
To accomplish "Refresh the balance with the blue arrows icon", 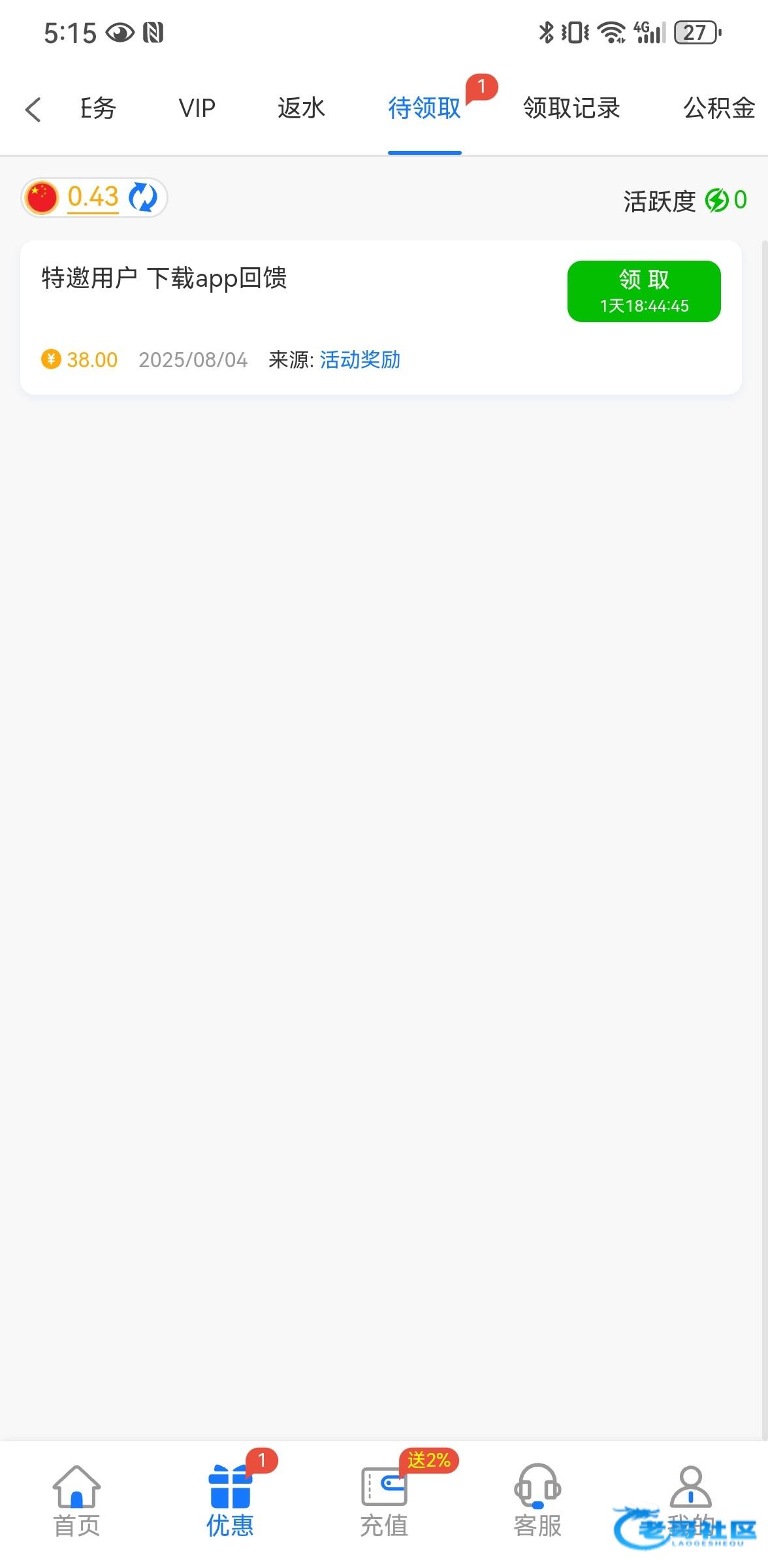I will [143, 197].
